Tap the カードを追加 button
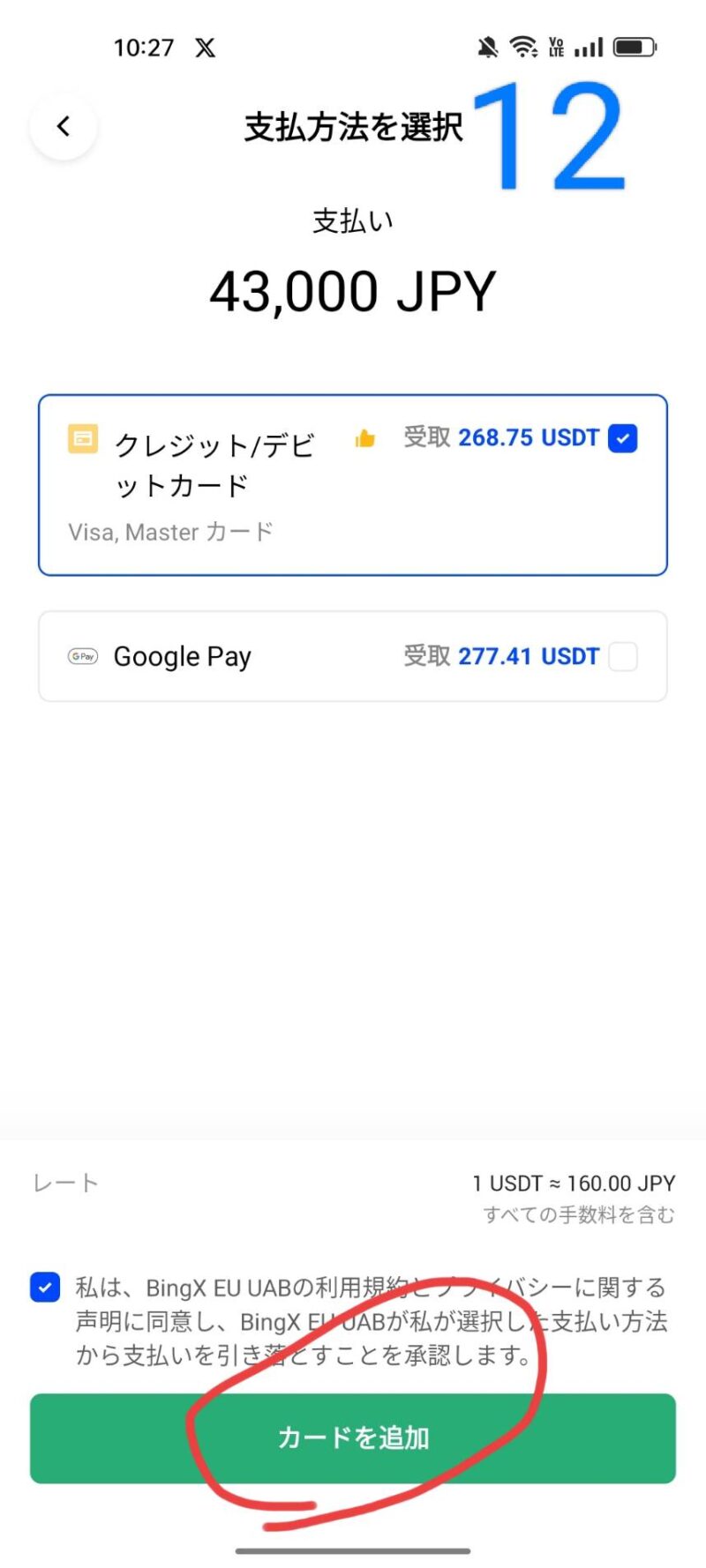The image size is (706, 1568). 352,1437
